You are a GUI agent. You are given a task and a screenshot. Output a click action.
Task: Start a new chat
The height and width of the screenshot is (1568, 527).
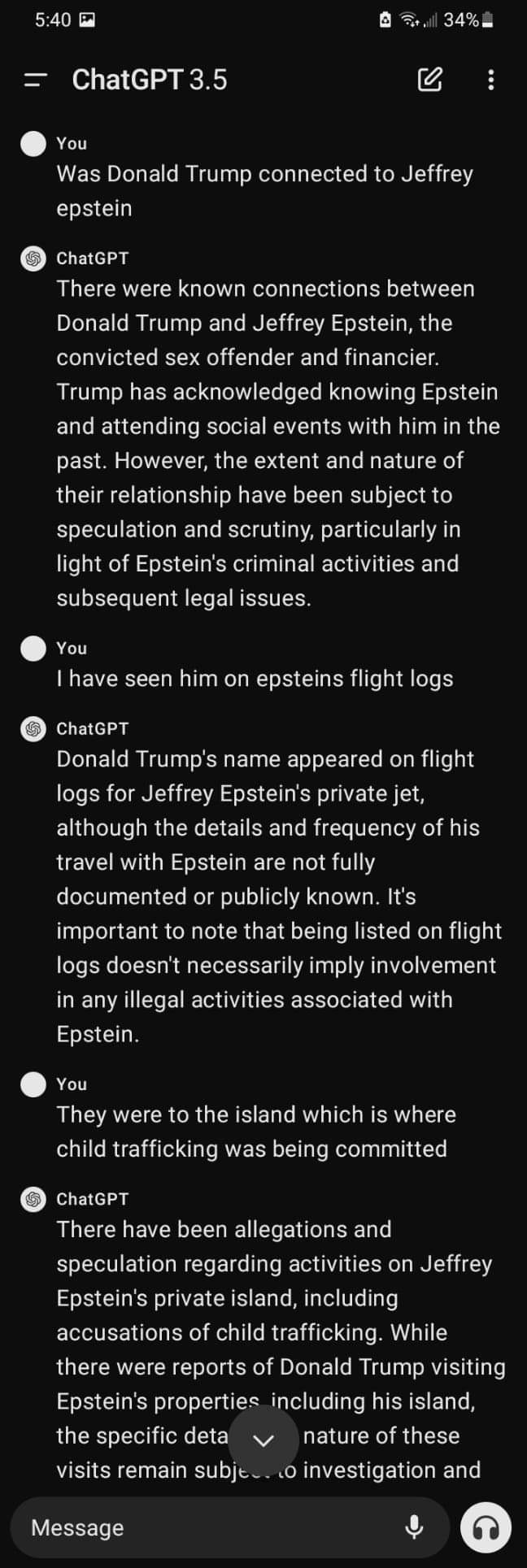click(x=429, y=80)
